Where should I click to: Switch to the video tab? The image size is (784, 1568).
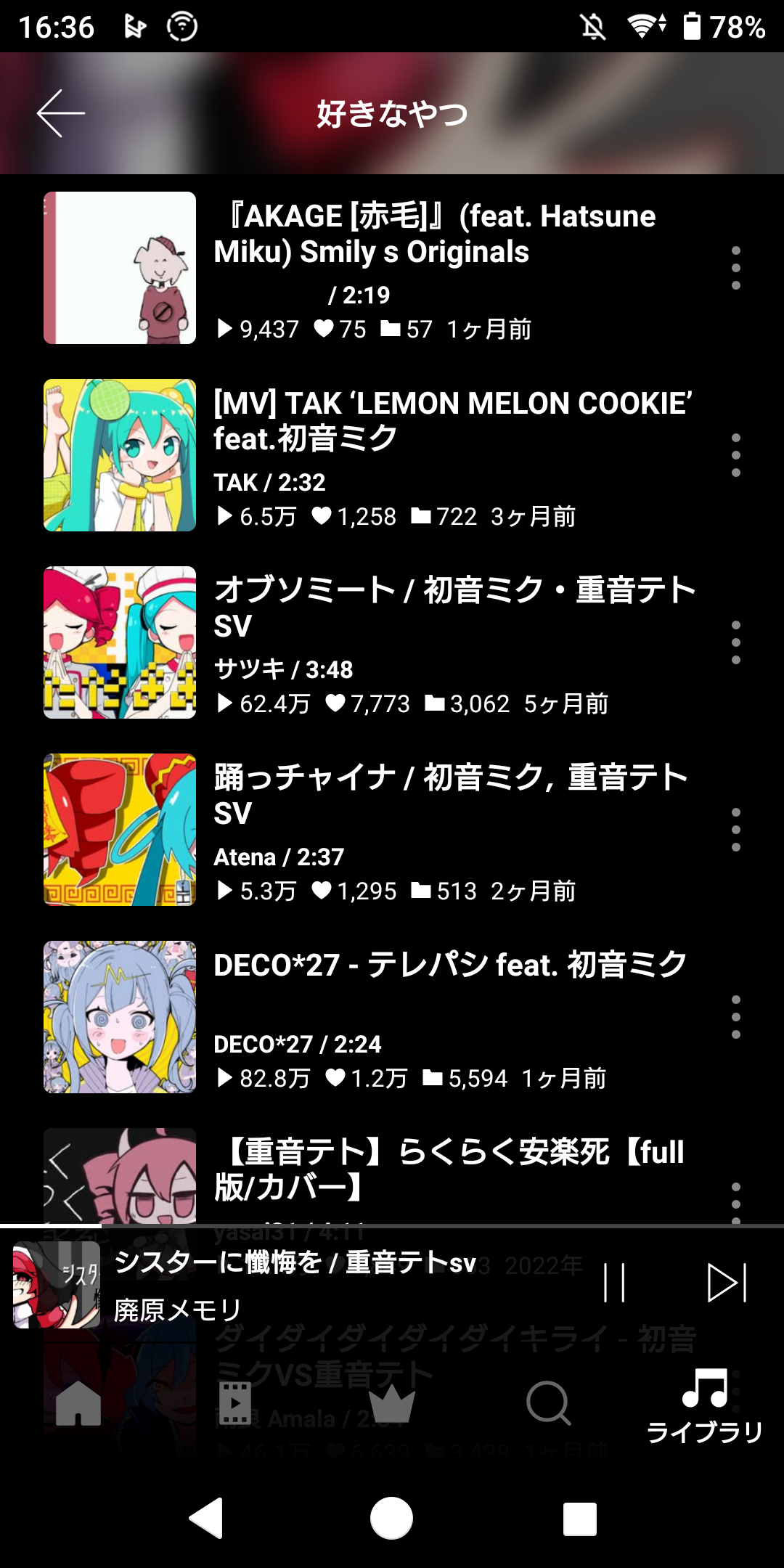coord(235,1403)
